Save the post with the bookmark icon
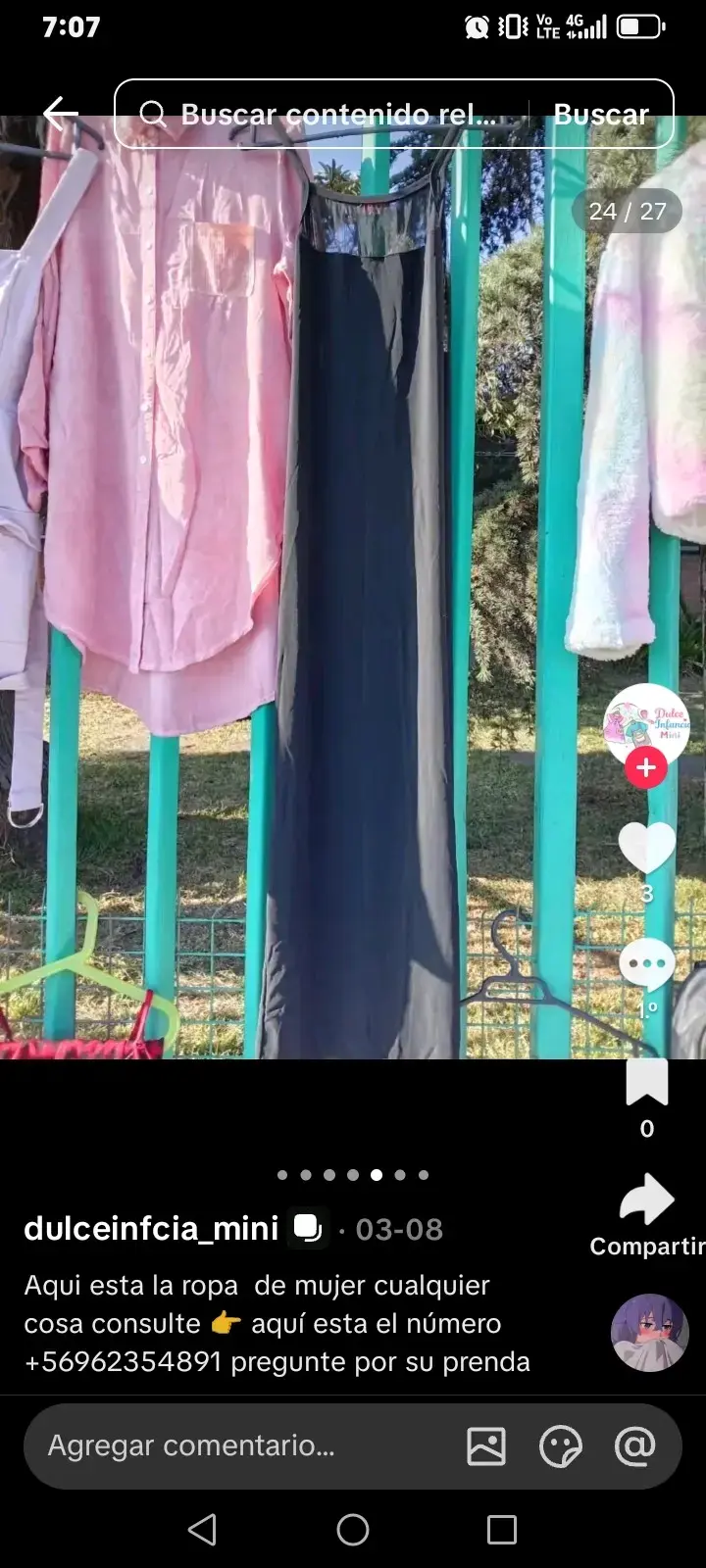 646,1084
